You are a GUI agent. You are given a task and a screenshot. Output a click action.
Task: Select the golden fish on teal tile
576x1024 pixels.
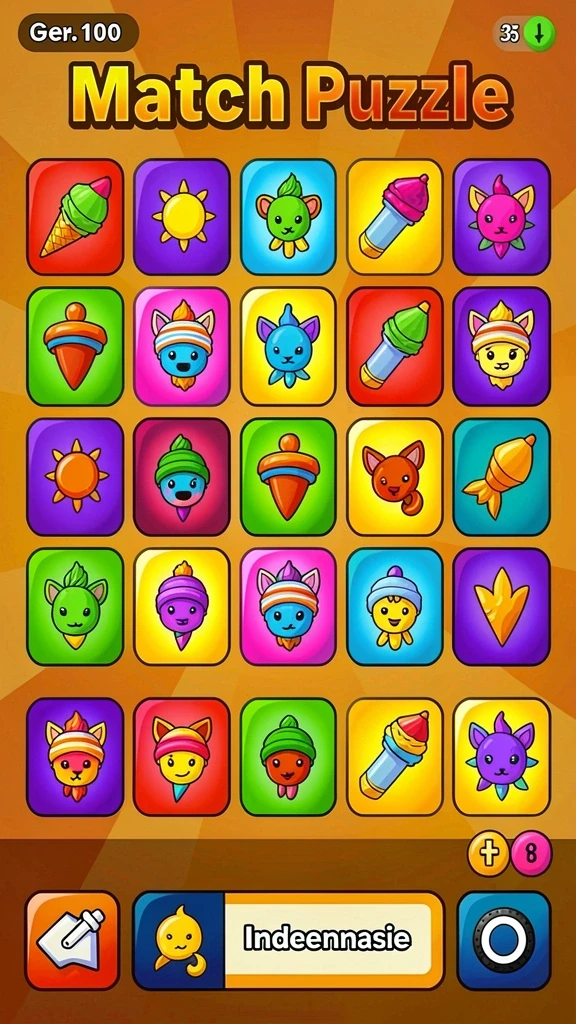tap(502, 477)
